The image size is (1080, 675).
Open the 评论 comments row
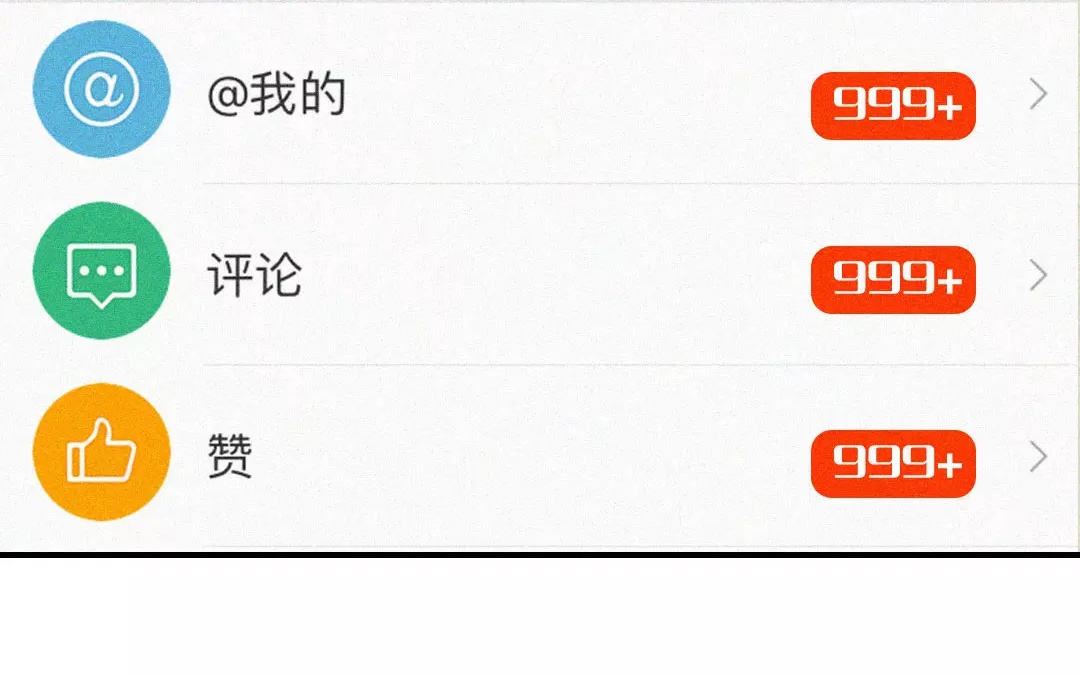[540, 274]
